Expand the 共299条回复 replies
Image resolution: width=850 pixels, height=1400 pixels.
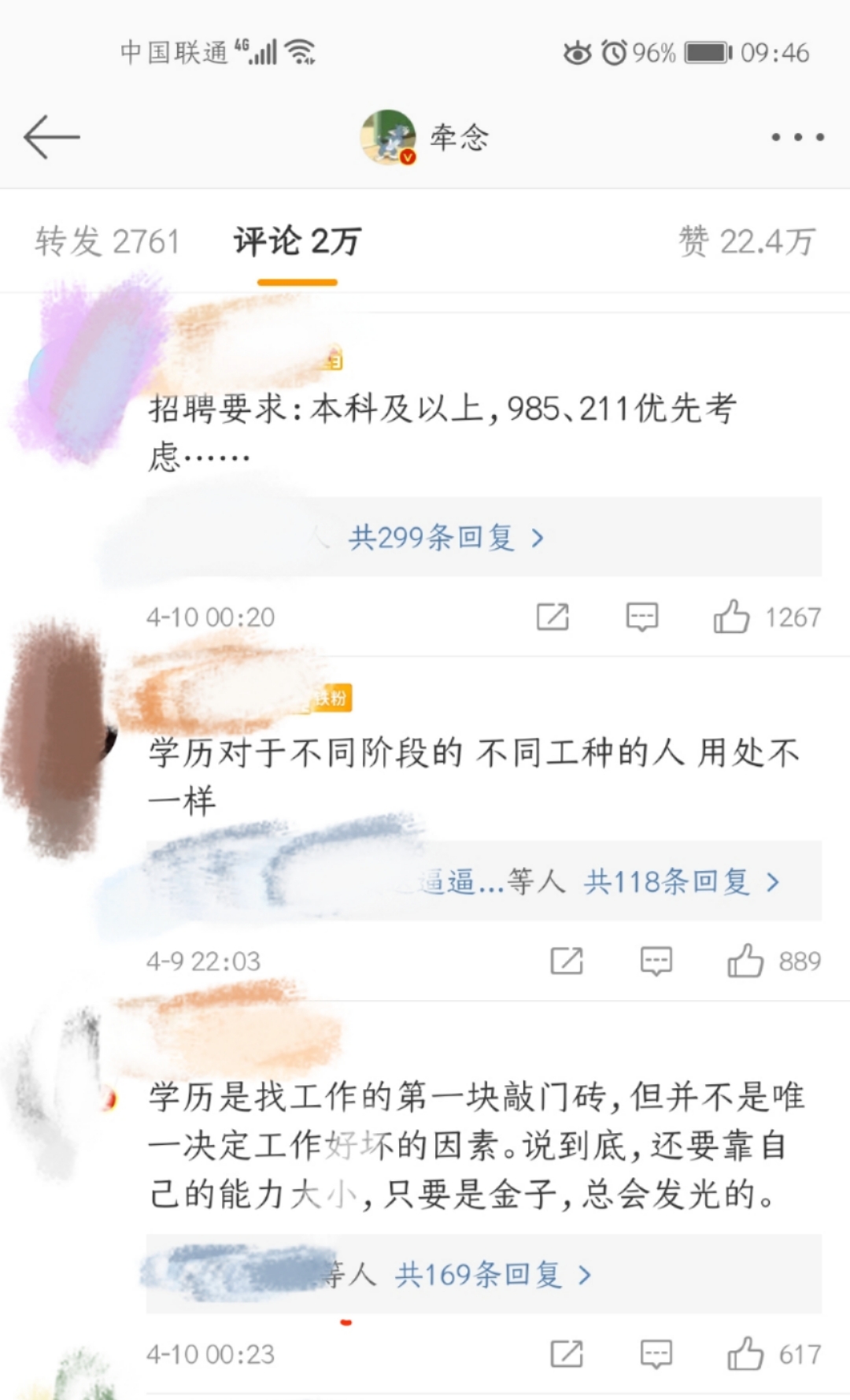[446, 538]
